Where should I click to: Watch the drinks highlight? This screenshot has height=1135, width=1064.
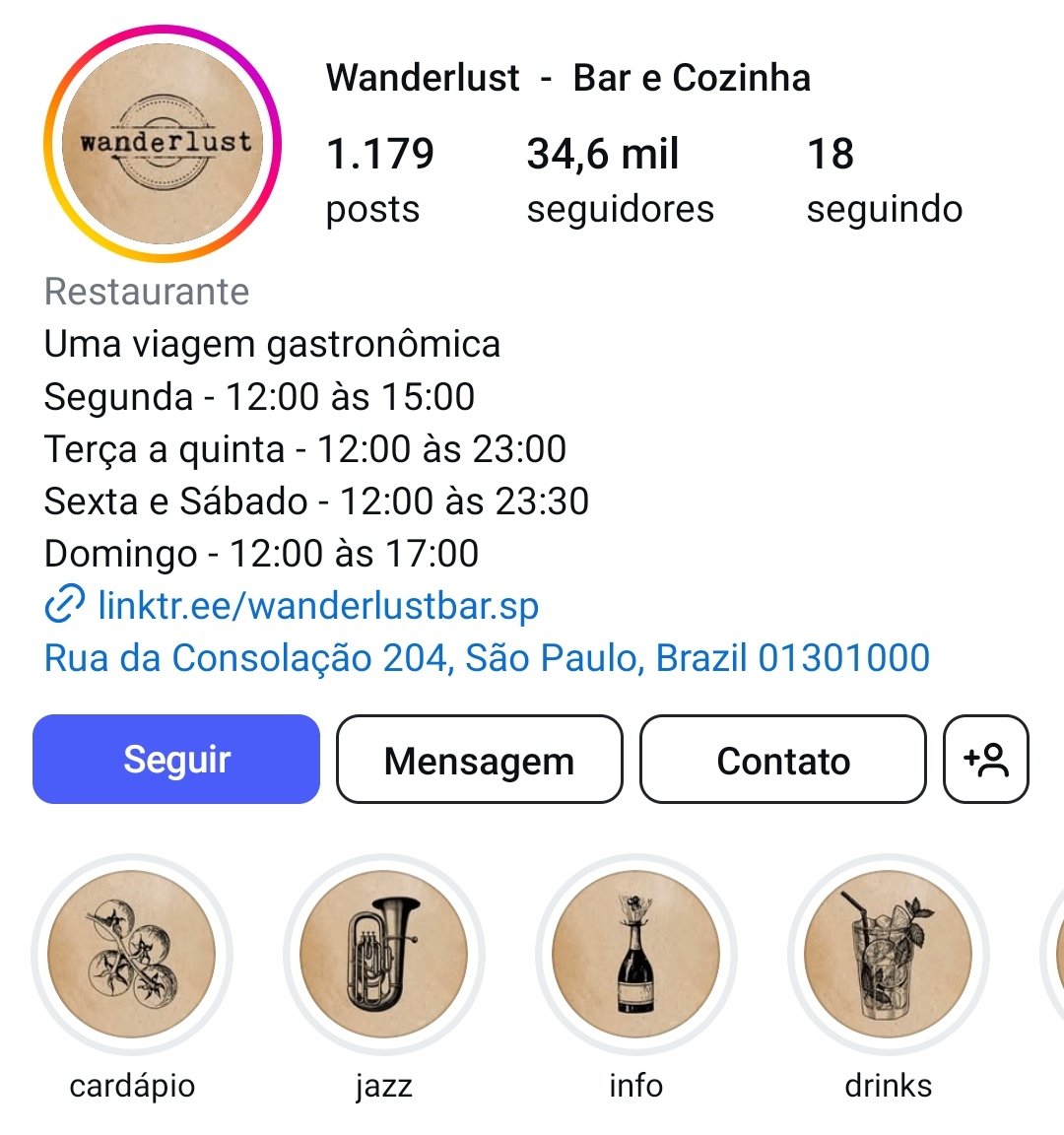888,955
